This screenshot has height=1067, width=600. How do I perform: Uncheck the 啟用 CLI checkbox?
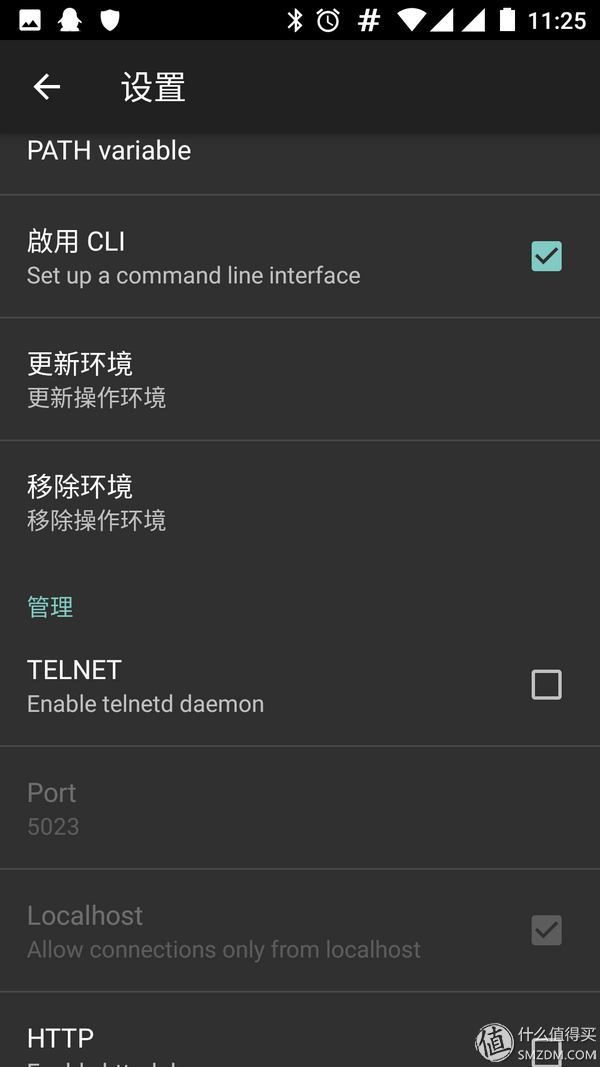[546, 257]
